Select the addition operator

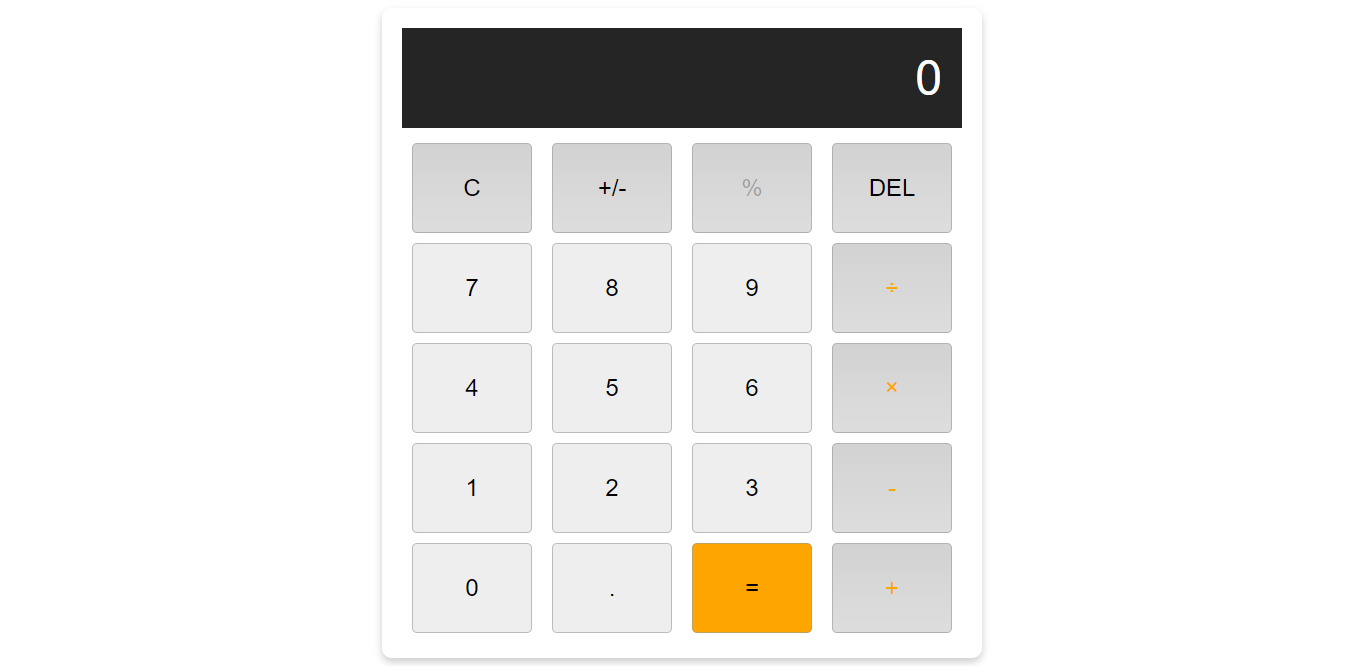[x=892, y=588]
